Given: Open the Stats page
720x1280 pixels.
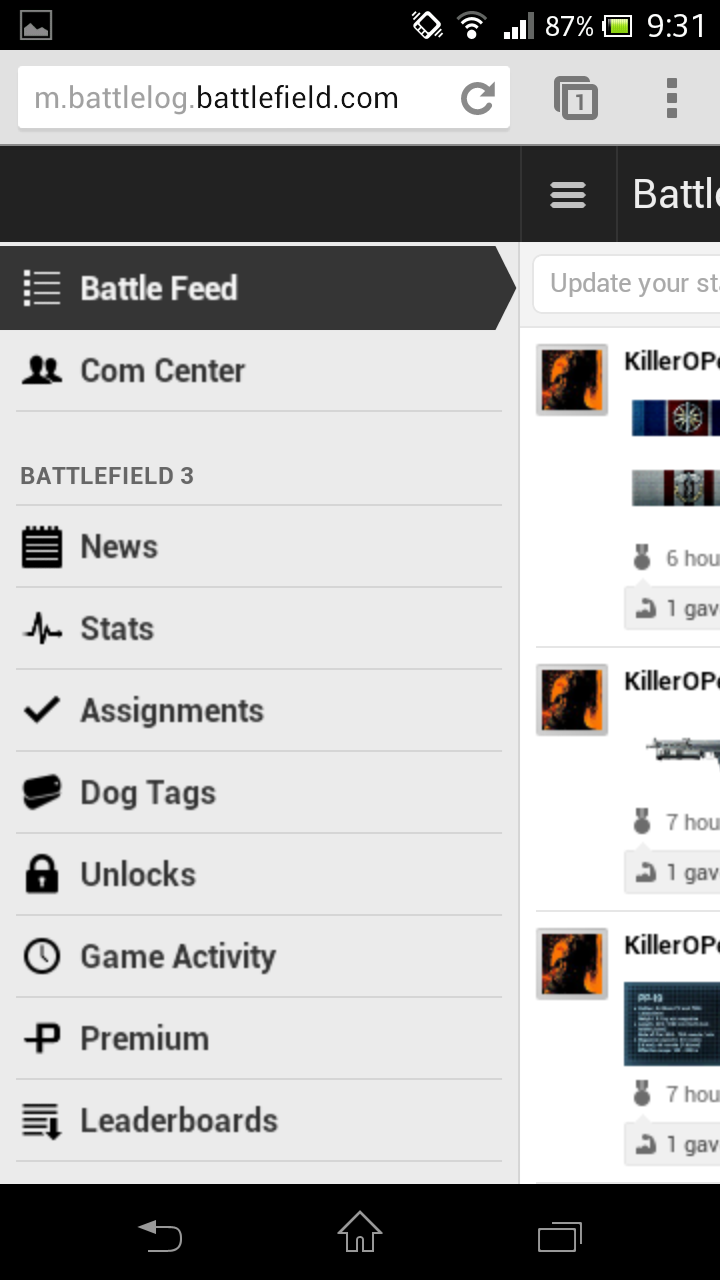Looking at the screenshot, I should click(x=259, y=629).
